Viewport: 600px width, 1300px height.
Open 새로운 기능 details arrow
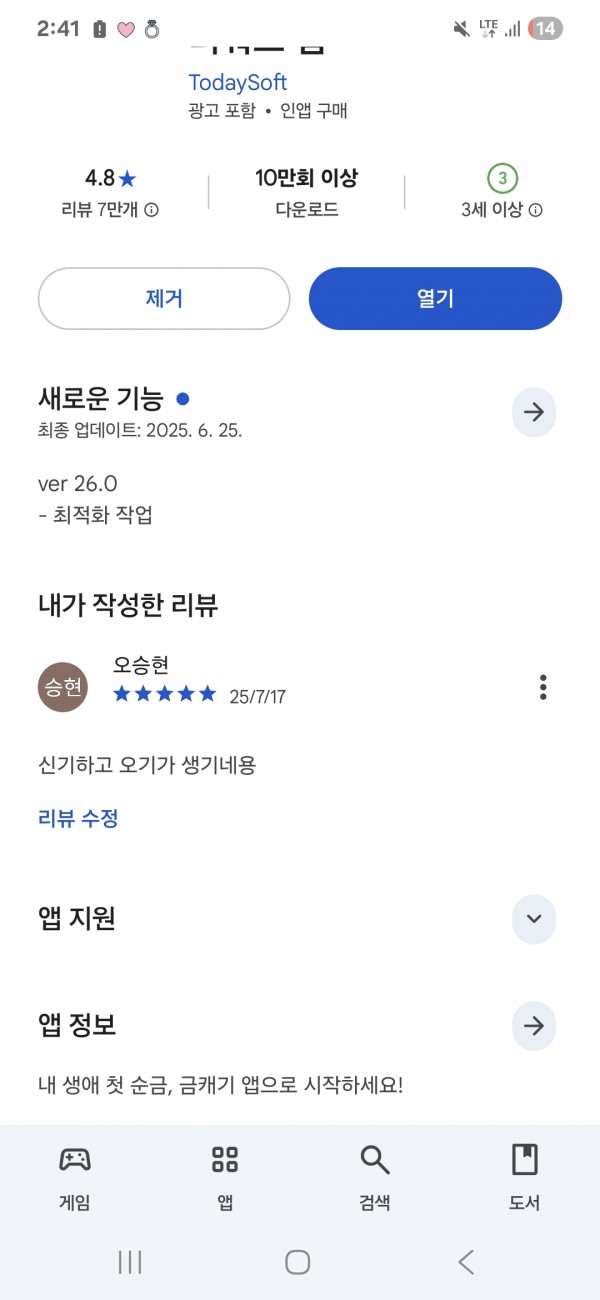pyautogui.click(x=534, y=412)
